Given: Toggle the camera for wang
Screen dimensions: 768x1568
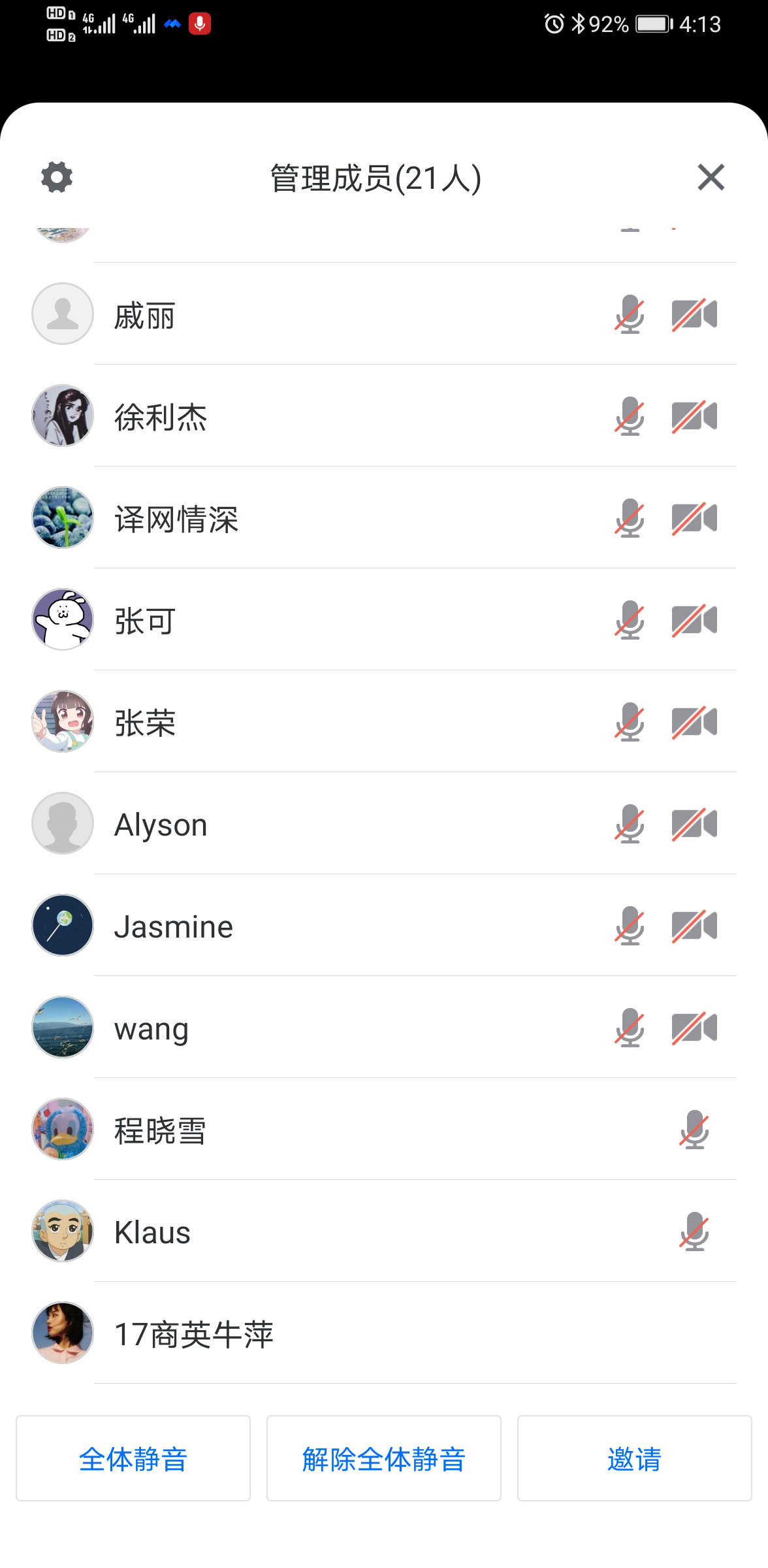Looking at the screenshot, I should pos(694,1028).
